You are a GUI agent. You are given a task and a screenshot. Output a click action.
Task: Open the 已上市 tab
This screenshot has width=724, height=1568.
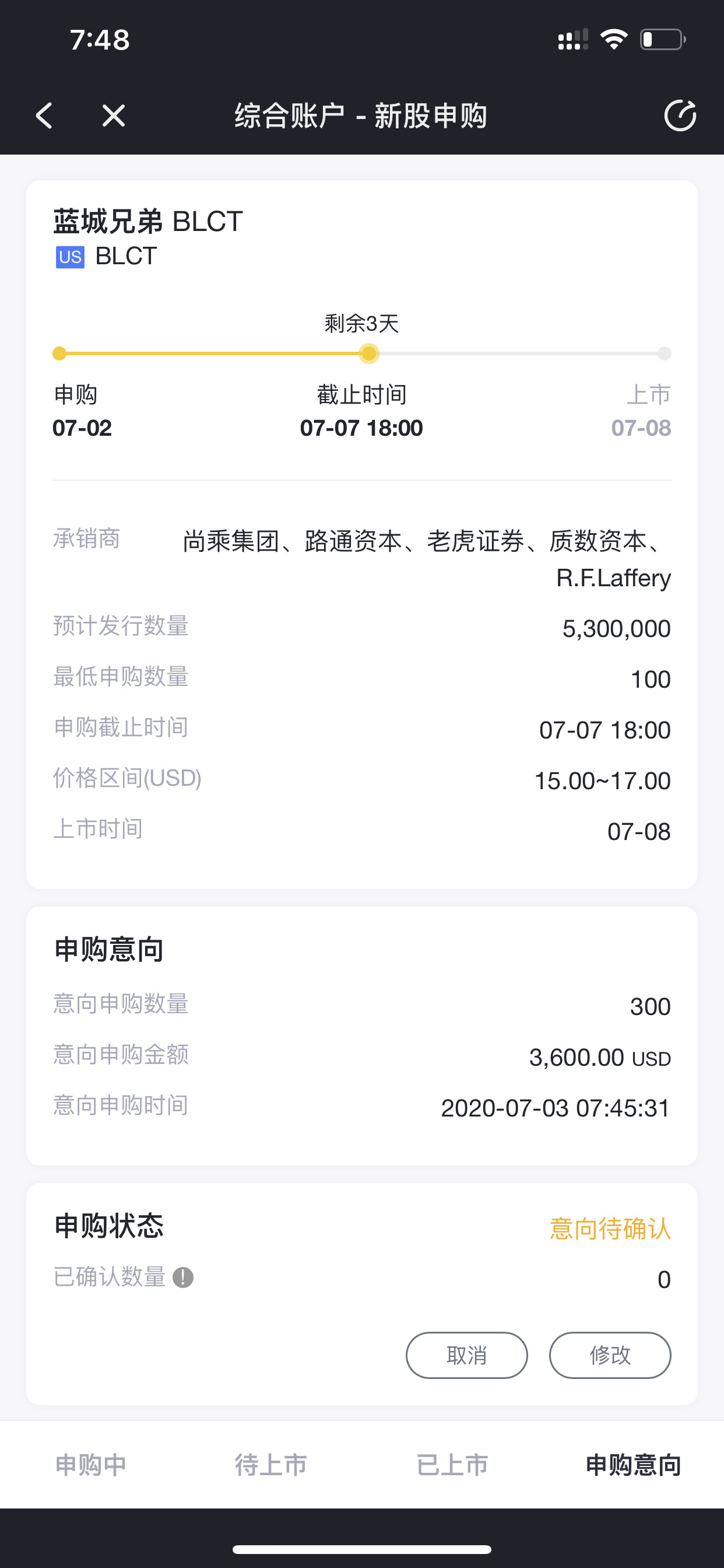pos(452,1465)
